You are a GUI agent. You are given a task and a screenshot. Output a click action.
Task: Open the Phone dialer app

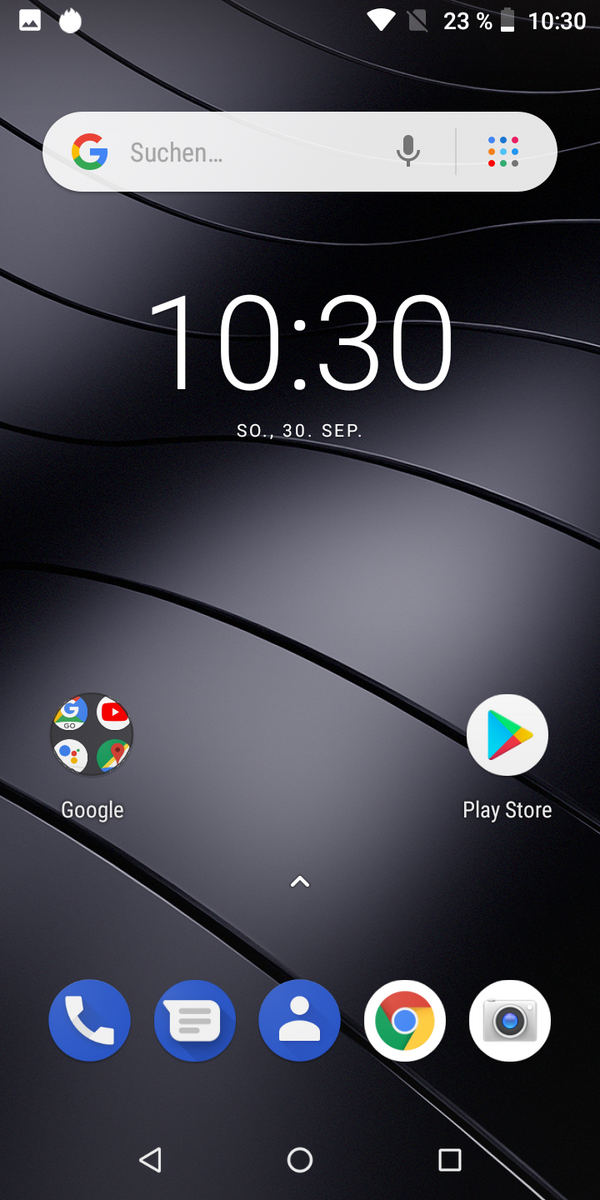pyautogui.click(x=90, y=1020)
